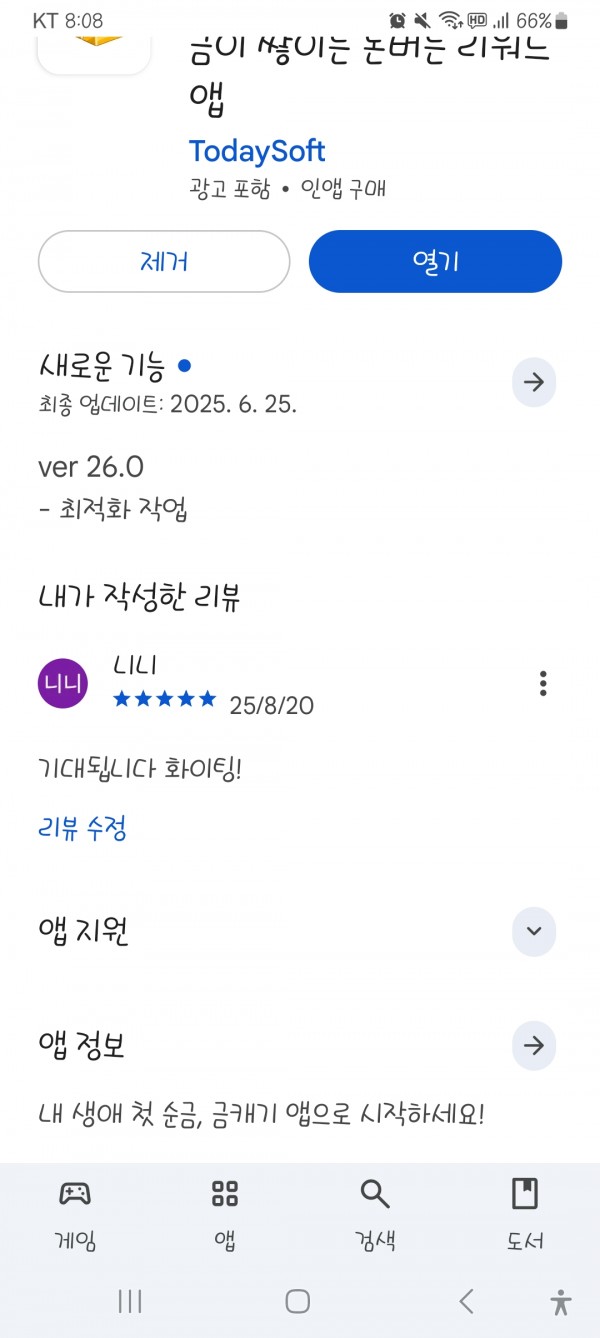The image size is (600, 1338).
Task: Expand the 앱 지원 section
Action: point(534,931)
